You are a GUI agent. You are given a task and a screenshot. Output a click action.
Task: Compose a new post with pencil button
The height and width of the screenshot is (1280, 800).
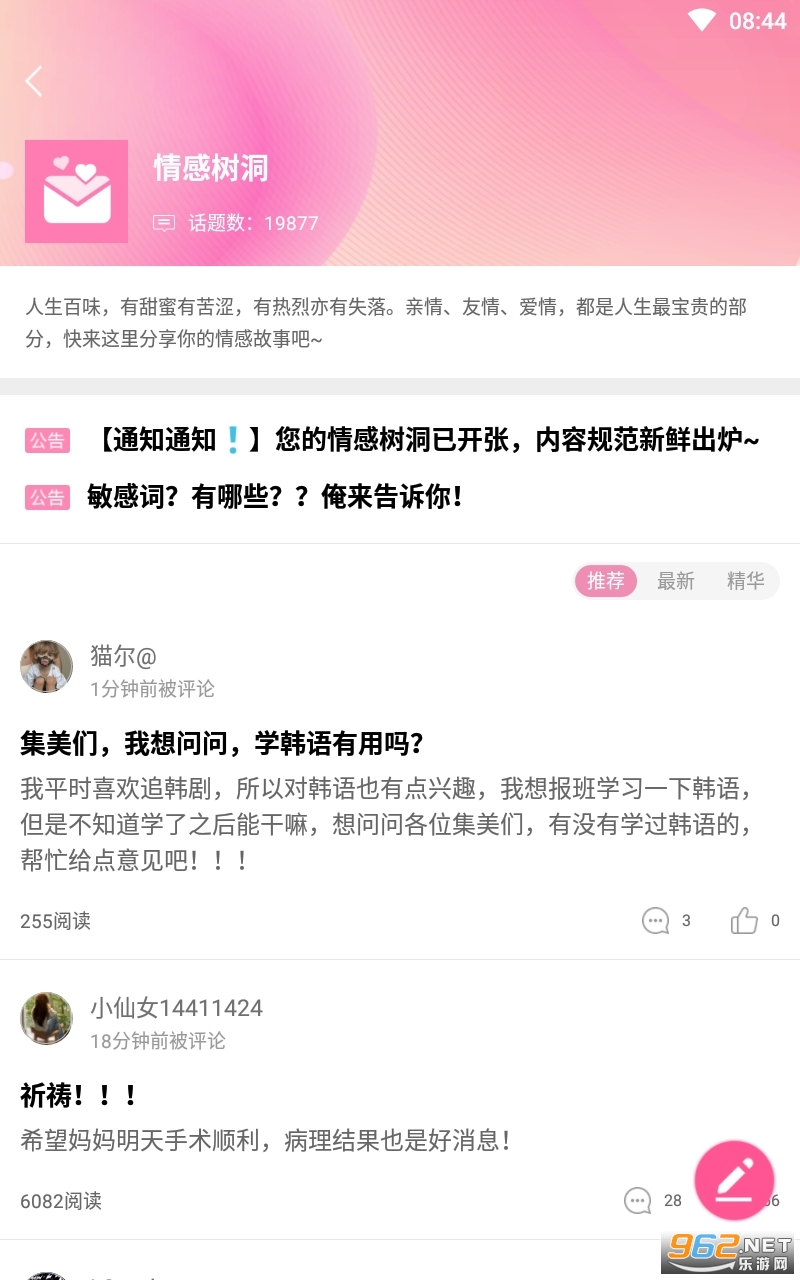pyautogui.click(x=734, y=1180)
